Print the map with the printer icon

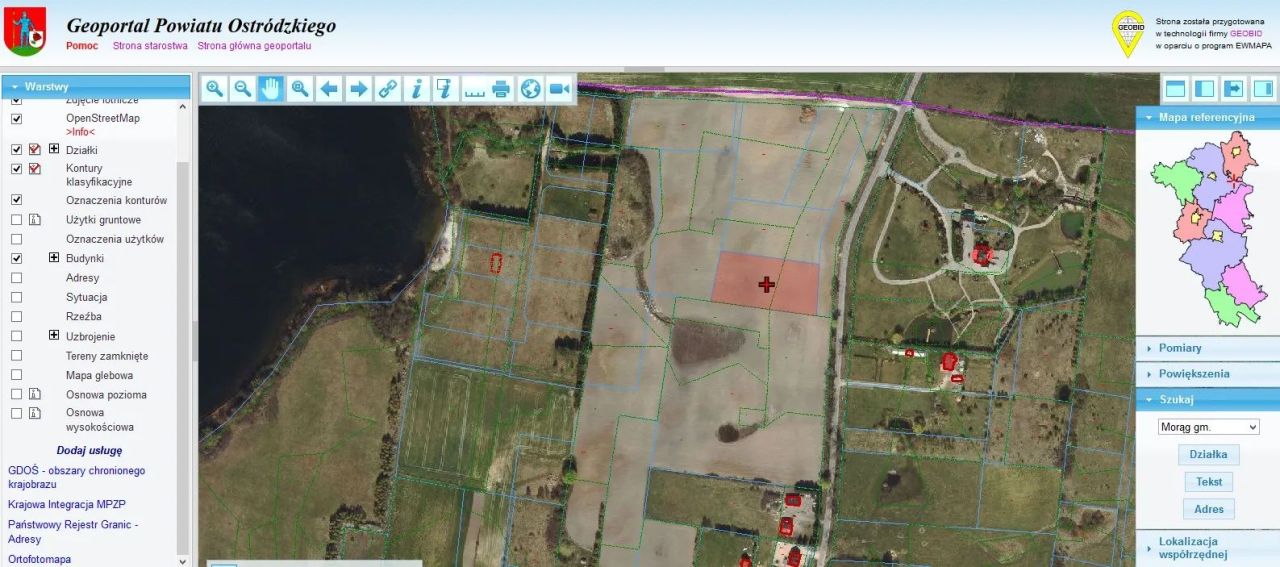point(501,89)
